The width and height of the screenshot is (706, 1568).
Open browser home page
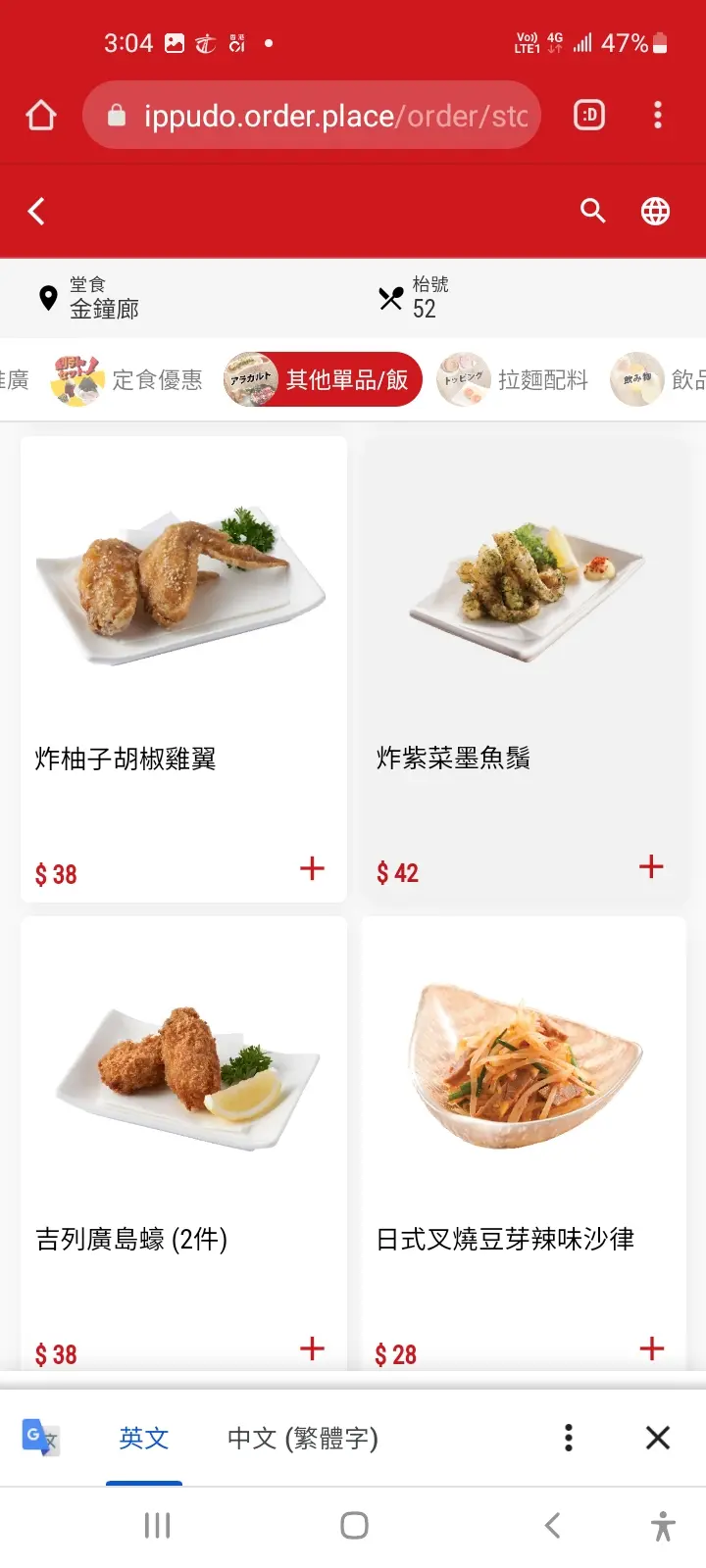pos(41,116)
